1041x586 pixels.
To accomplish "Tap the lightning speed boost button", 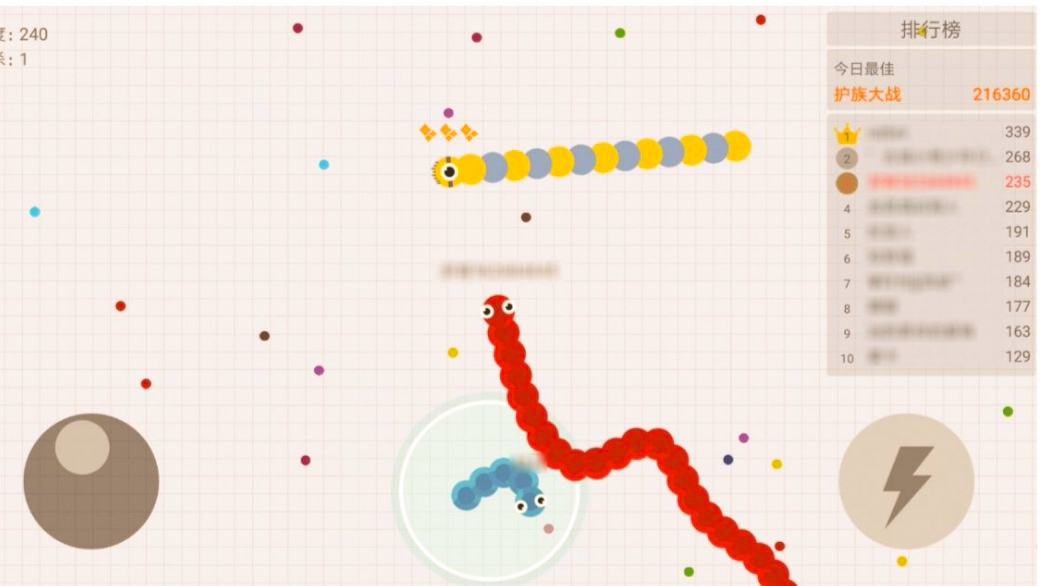I will (x=906, y=482).
